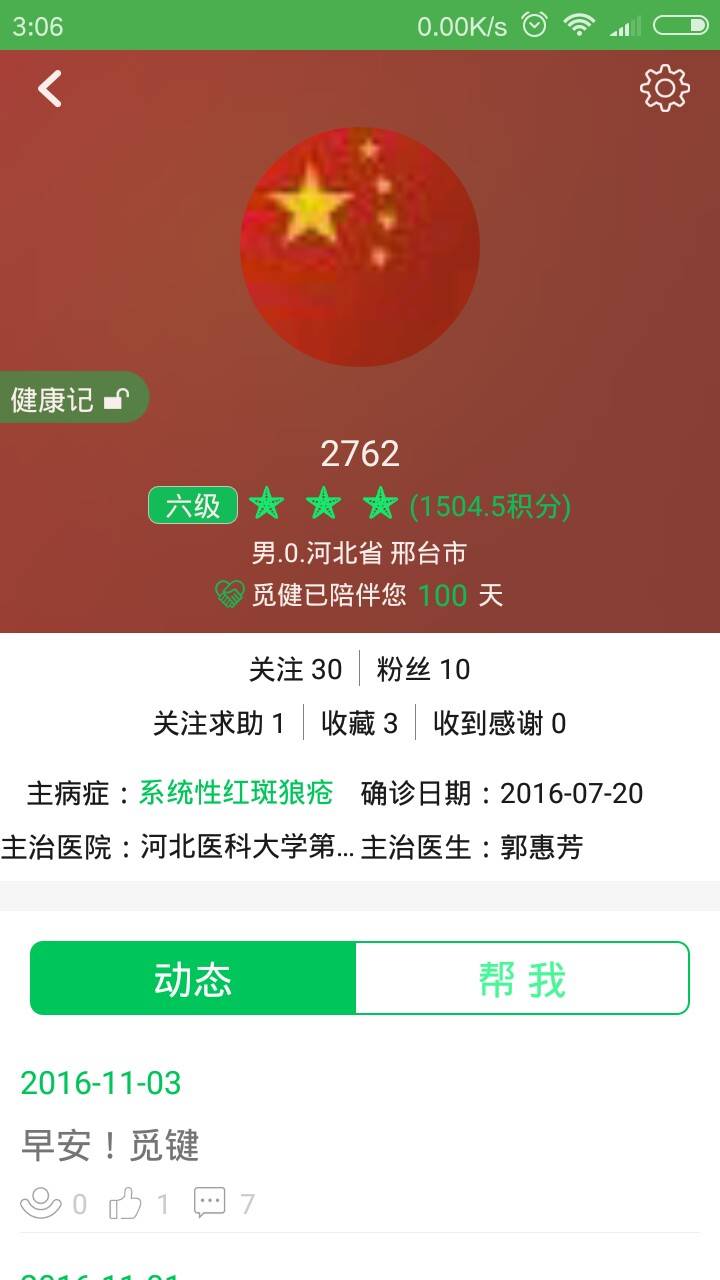Go back using the top-left arrow
The image size is (720, 1280).
tap(50, 89)
